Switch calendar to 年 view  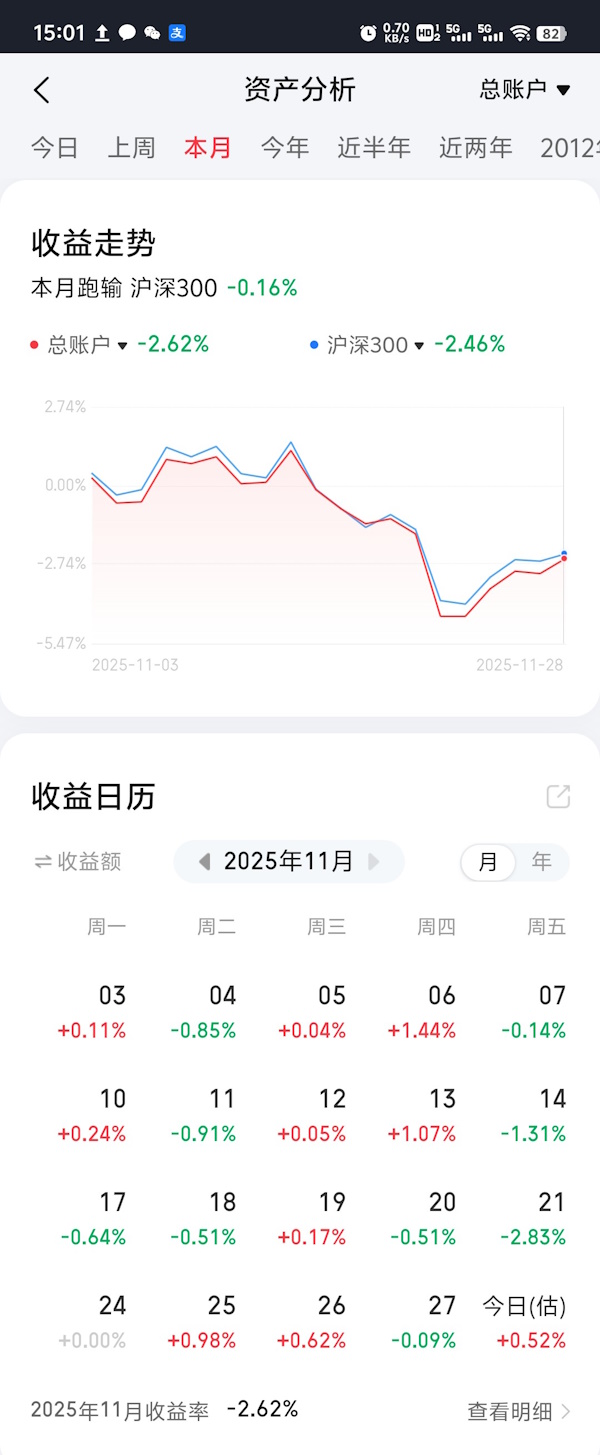pyautogui.click(x=542, y=862)
